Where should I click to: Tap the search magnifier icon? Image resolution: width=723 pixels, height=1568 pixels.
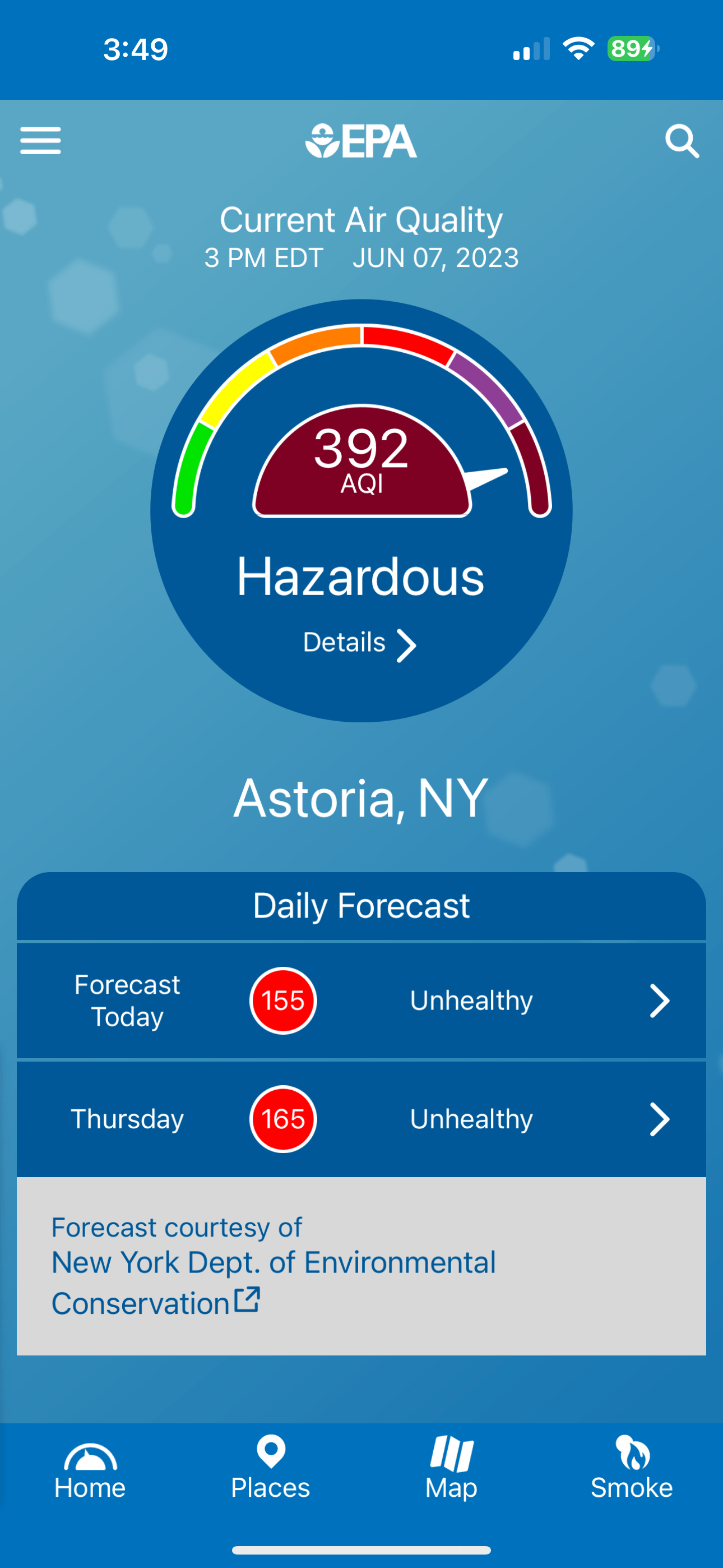pyautogui.click(x=682, y=141)
